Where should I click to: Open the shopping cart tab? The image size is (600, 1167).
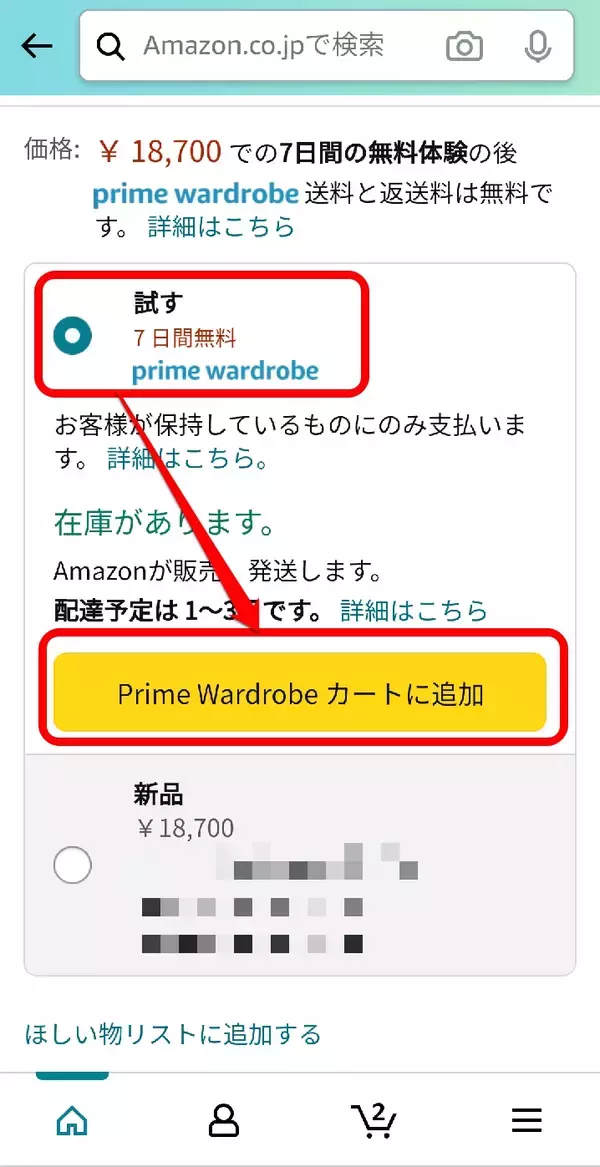pyautogui.click(x=374, y=1120)
